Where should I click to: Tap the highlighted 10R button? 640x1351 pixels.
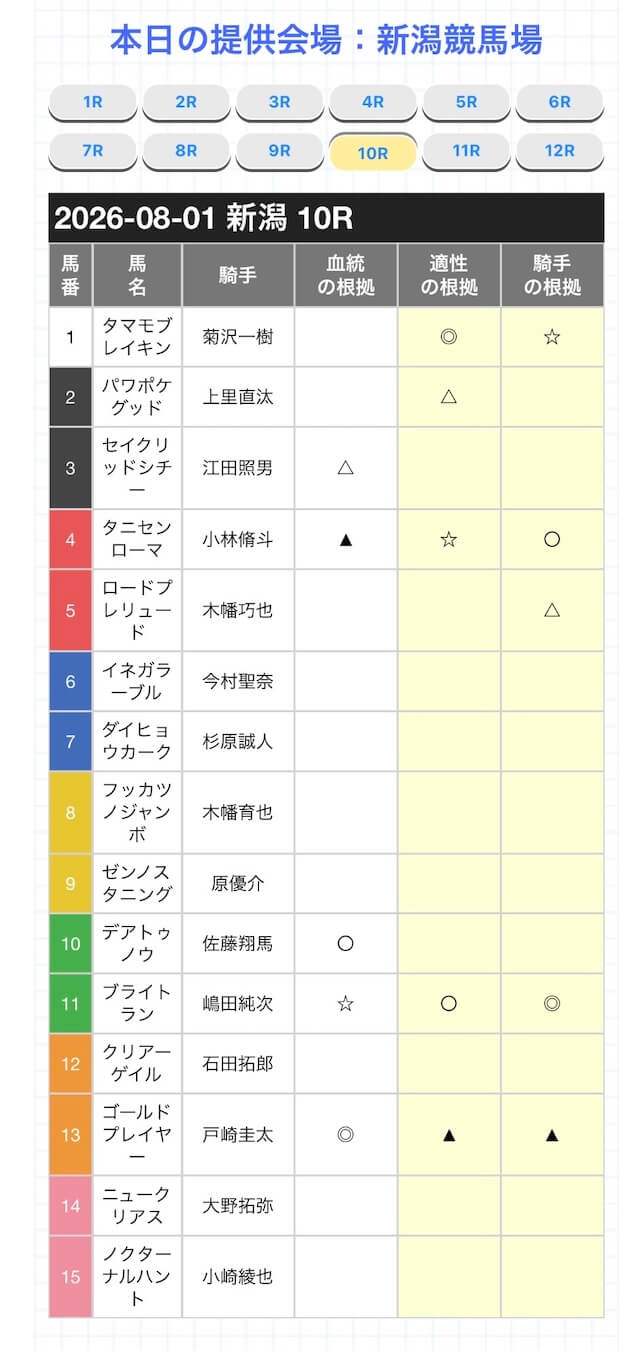coord(373,152)
